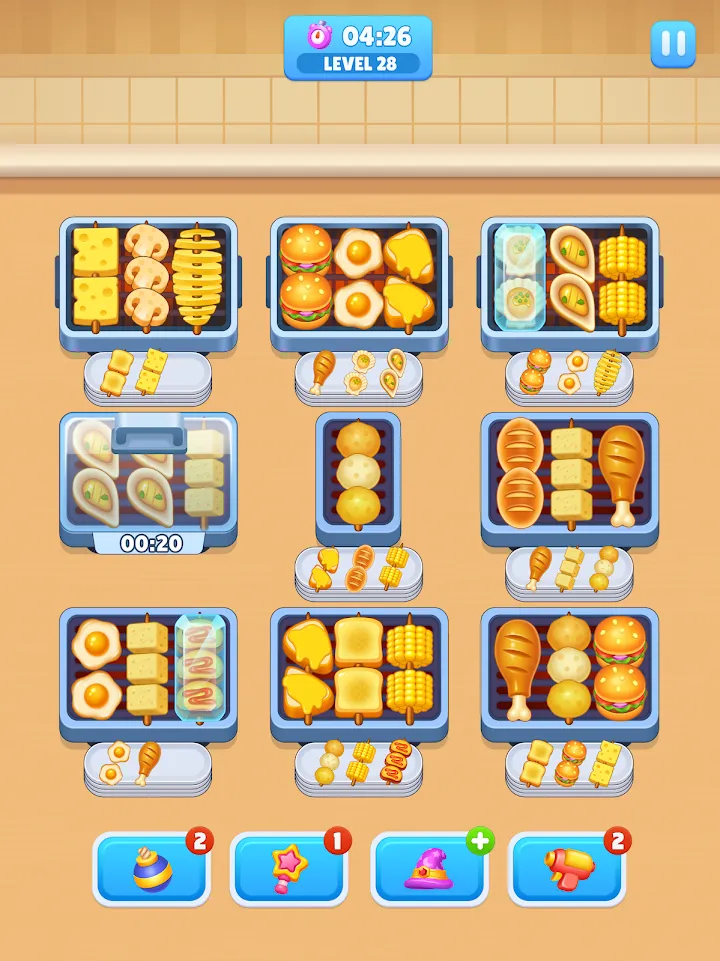Select the mushroom skewer

point(146,275)
